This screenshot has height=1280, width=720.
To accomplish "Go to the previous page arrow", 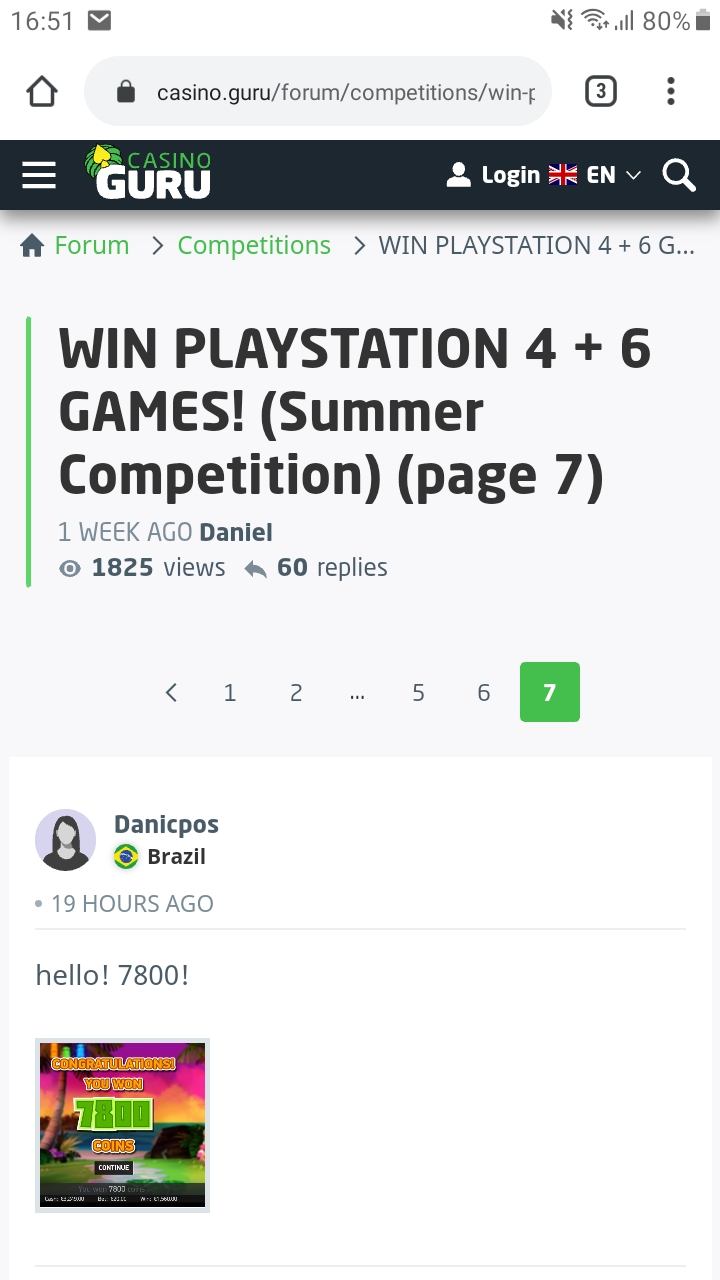I will coord(171,692).
